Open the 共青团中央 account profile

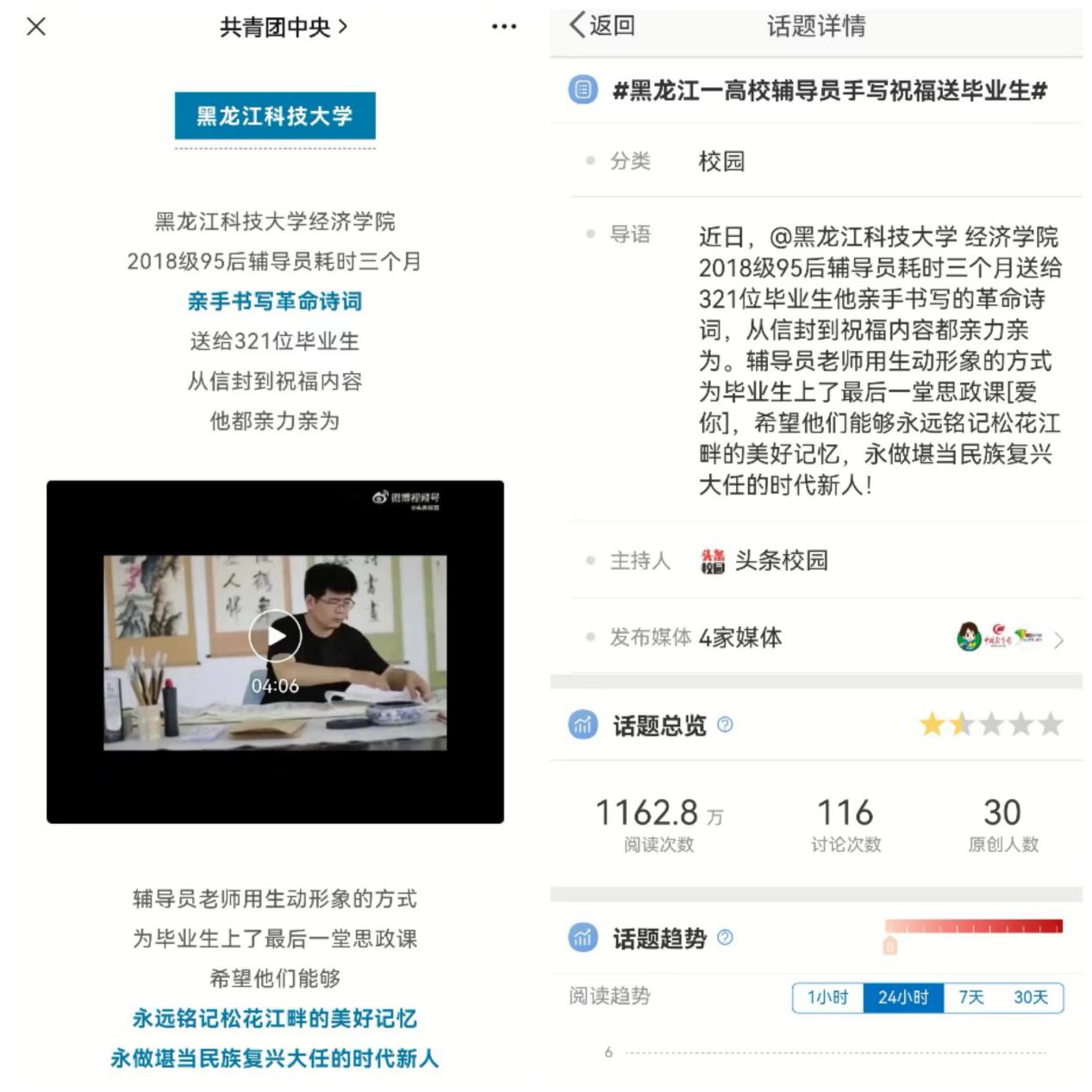[283, 27]
